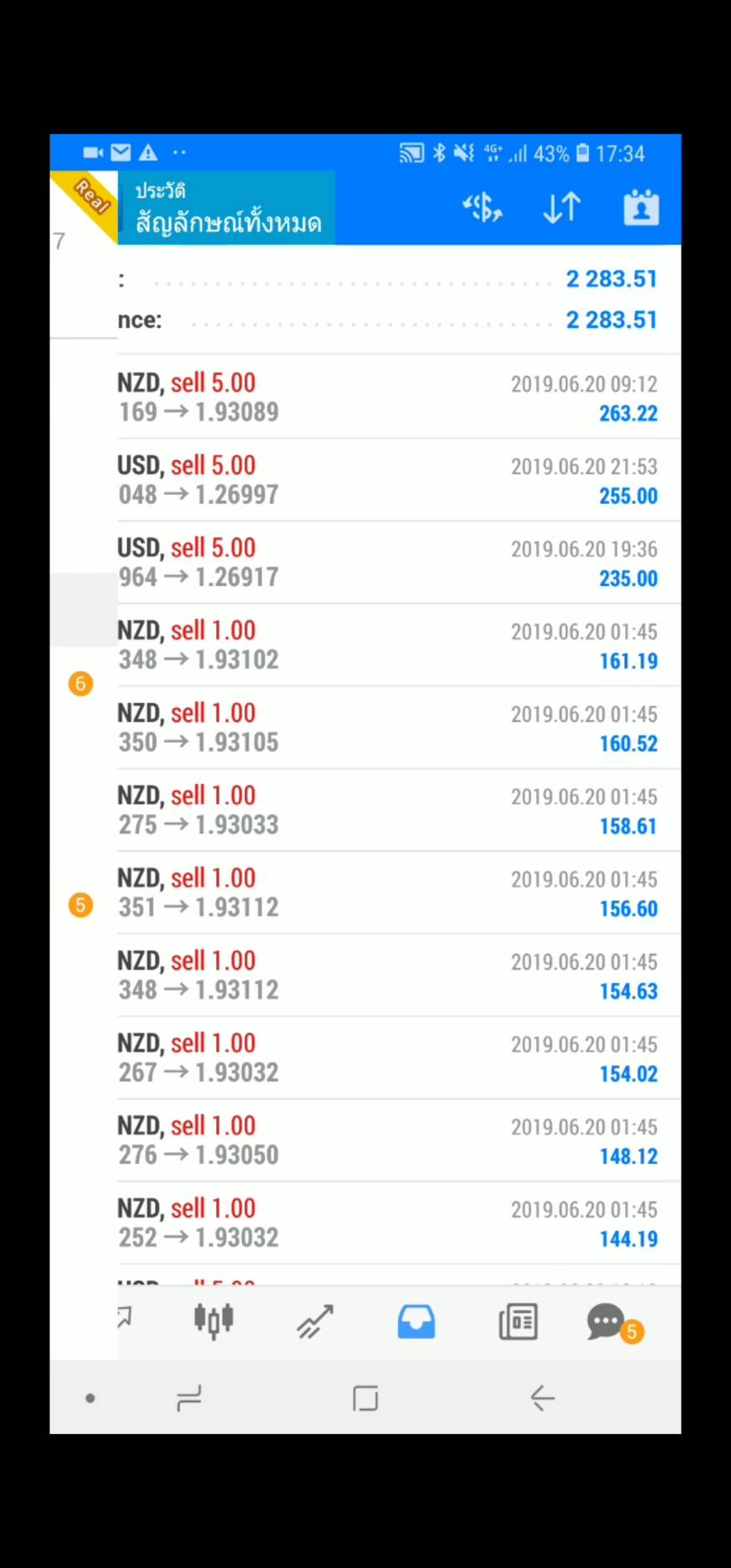The width and height of the screenshot is (731, 1568).
Task: Go back with the system back button
Action: pyautogui.click(x=542, y=1398)
